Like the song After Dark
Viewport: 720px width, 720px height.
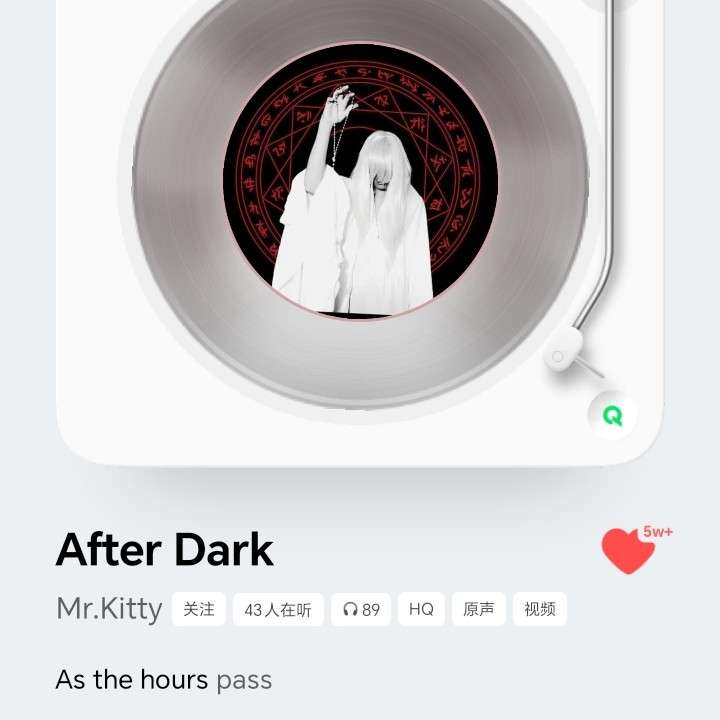point(628,551)
